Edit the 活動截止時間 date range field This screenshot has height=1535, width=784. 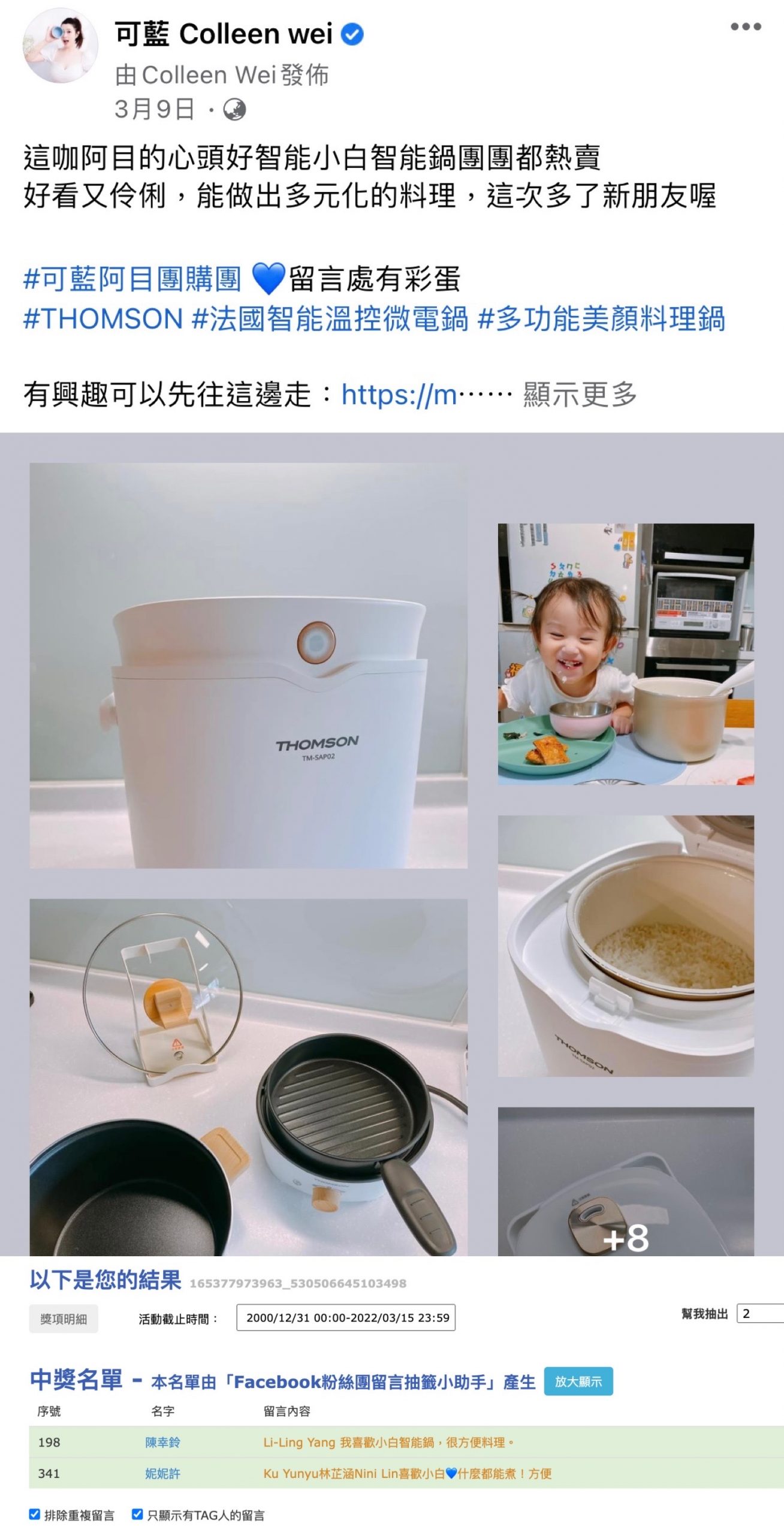pyautogui.click(x=346, y=1318)
